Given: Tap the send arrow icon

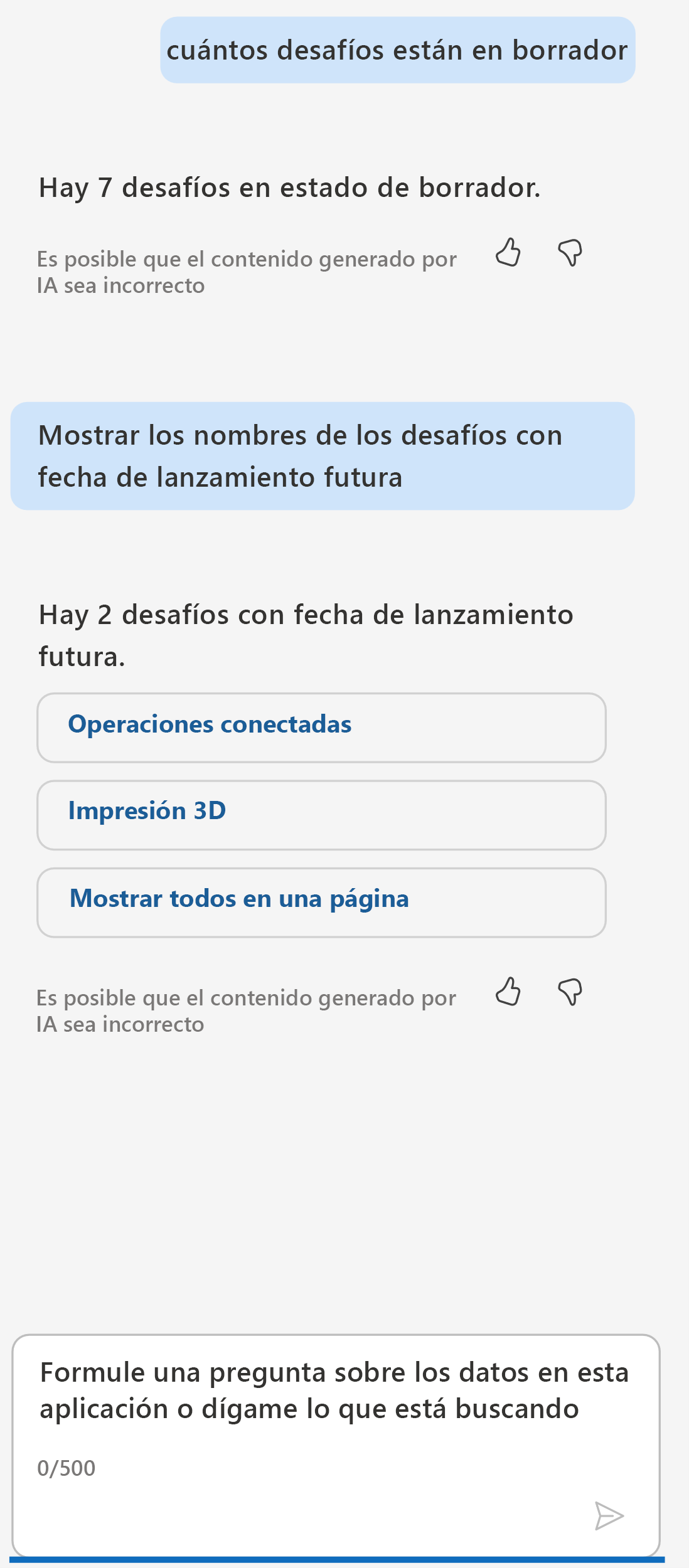Looking at the screenshot, I should point(608,1516).
